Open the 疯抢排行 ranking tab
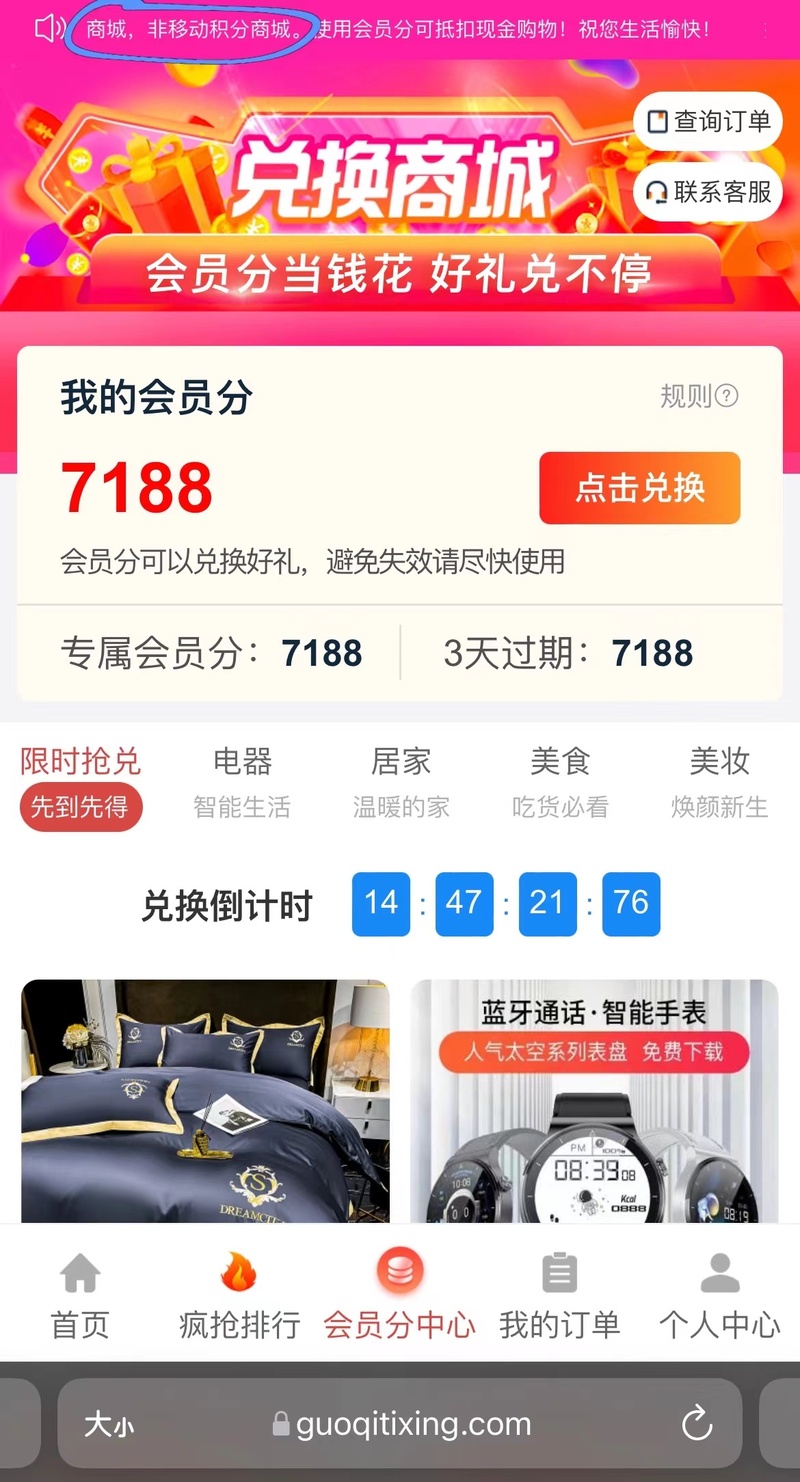Image resolution: width=800 pixels, height=1482 pixels. [x=240, y=1296]
